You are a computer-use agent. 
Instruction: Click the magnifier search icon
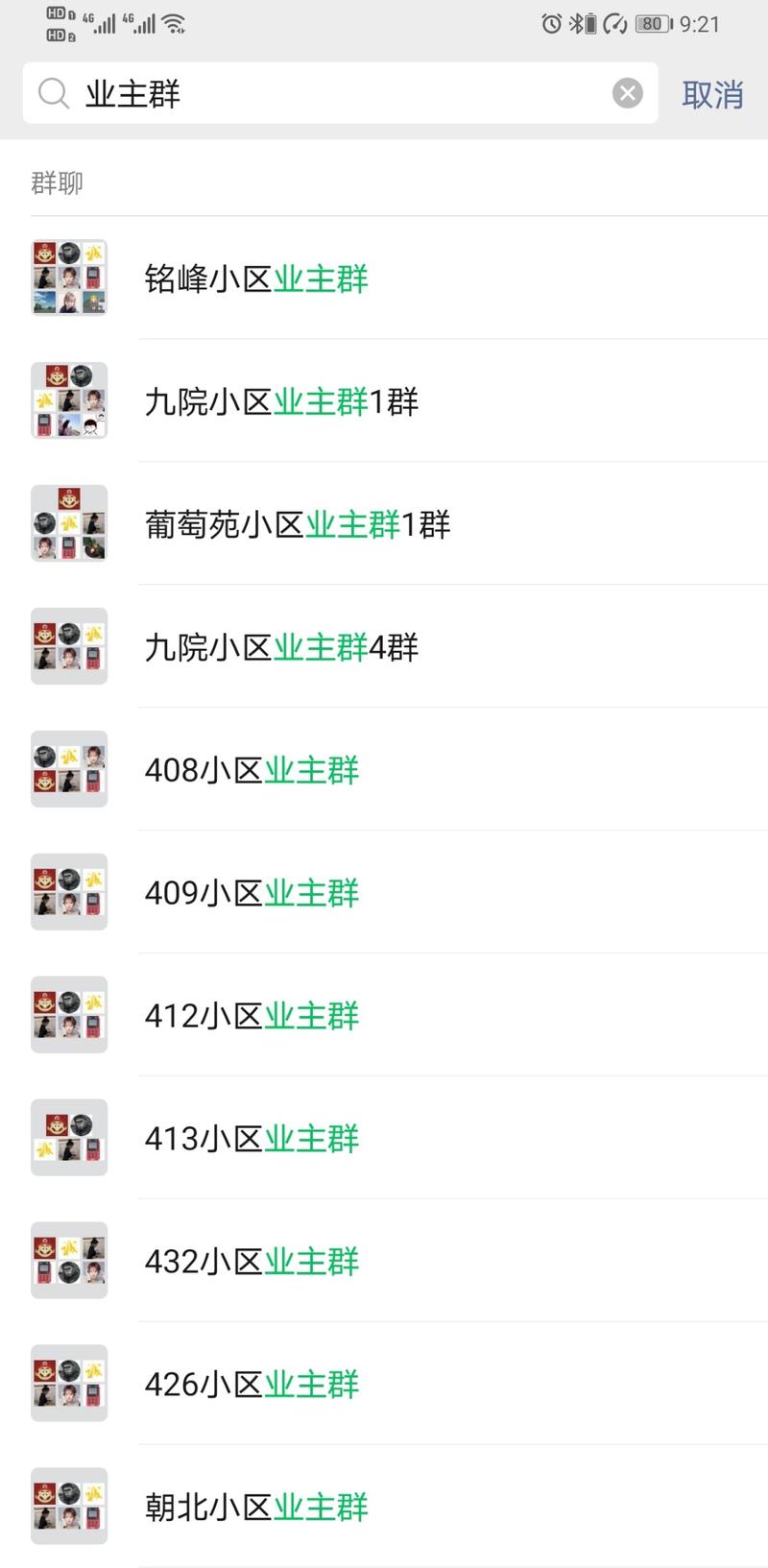click(x=53, y=93)
